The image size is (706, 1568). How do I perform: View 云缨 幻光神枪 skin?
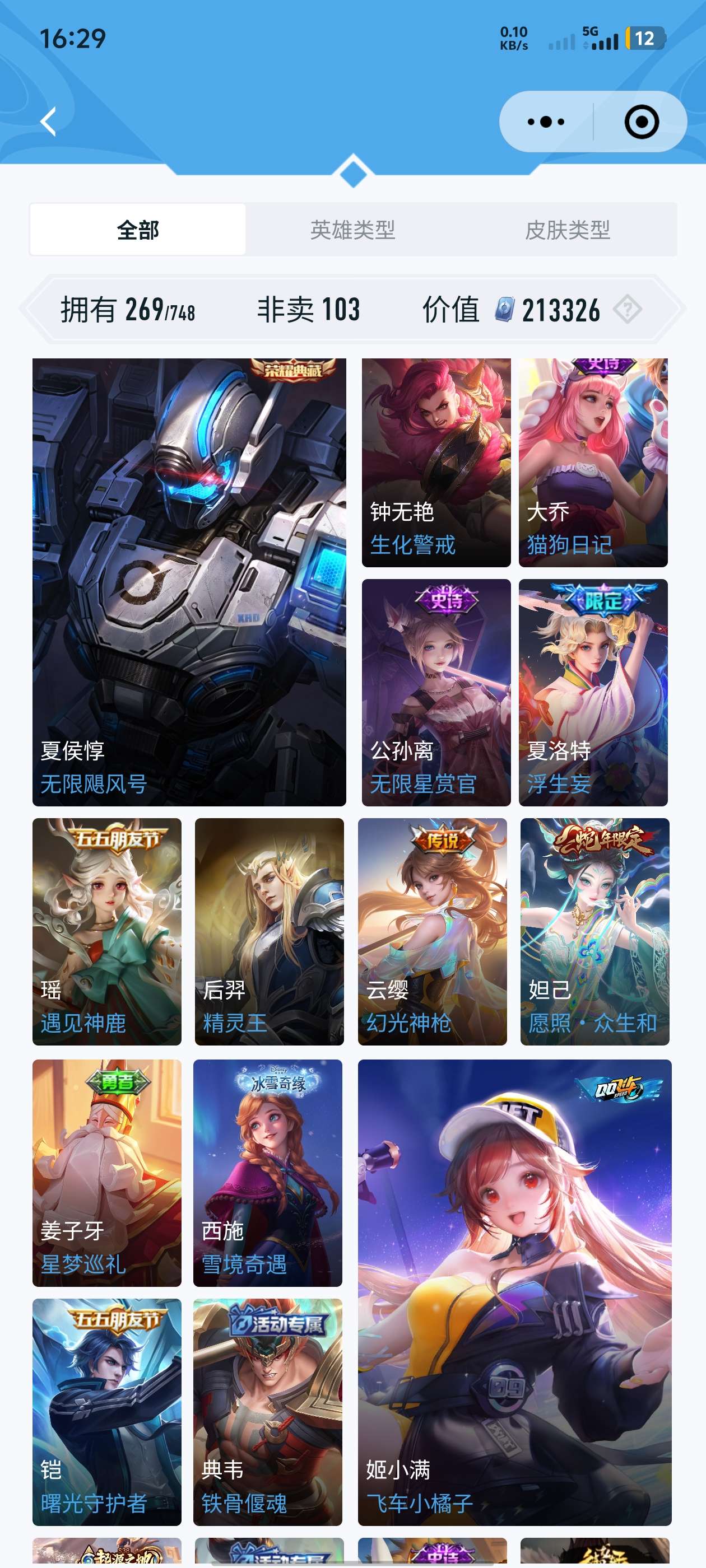(x=432, y=931)
